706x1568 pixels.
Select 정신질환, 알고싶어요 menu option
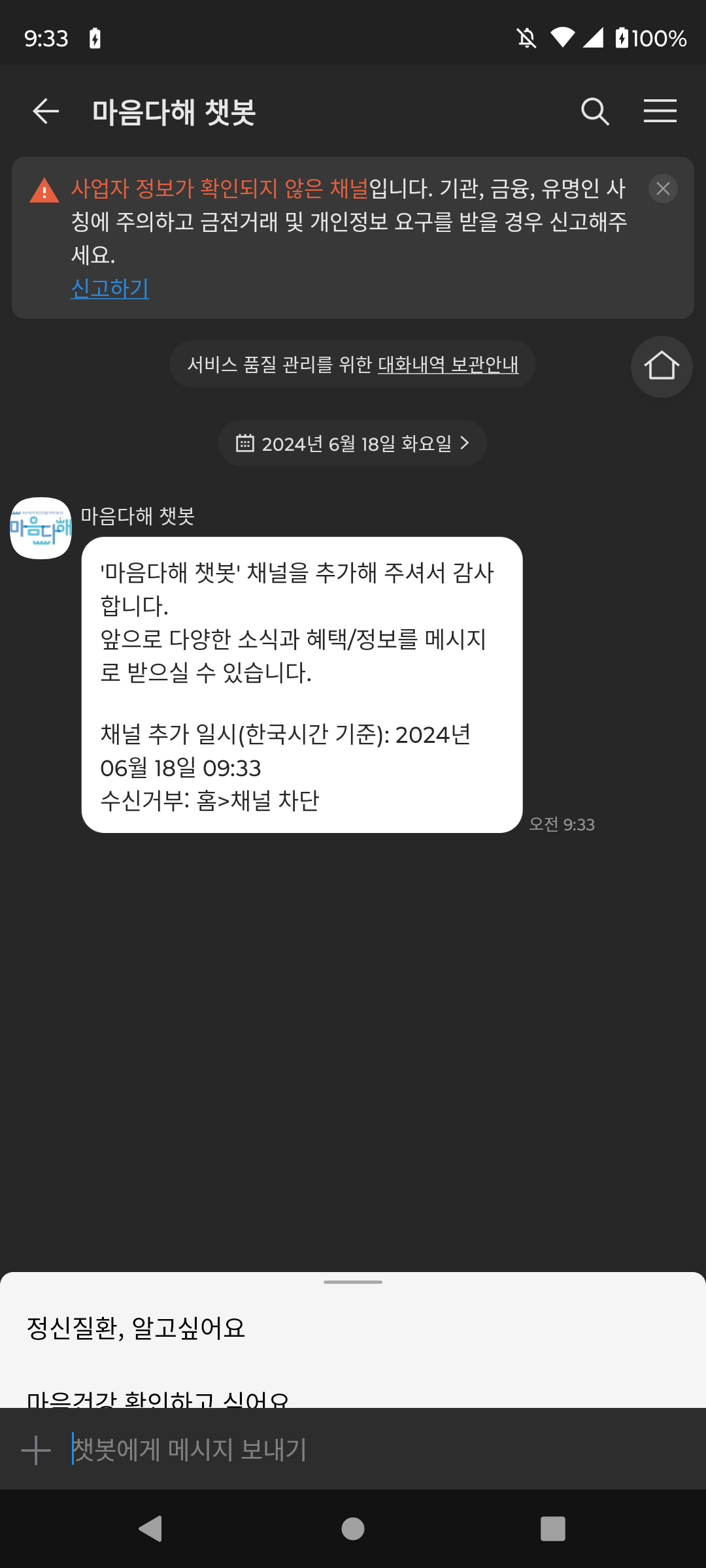(136, 1328)
